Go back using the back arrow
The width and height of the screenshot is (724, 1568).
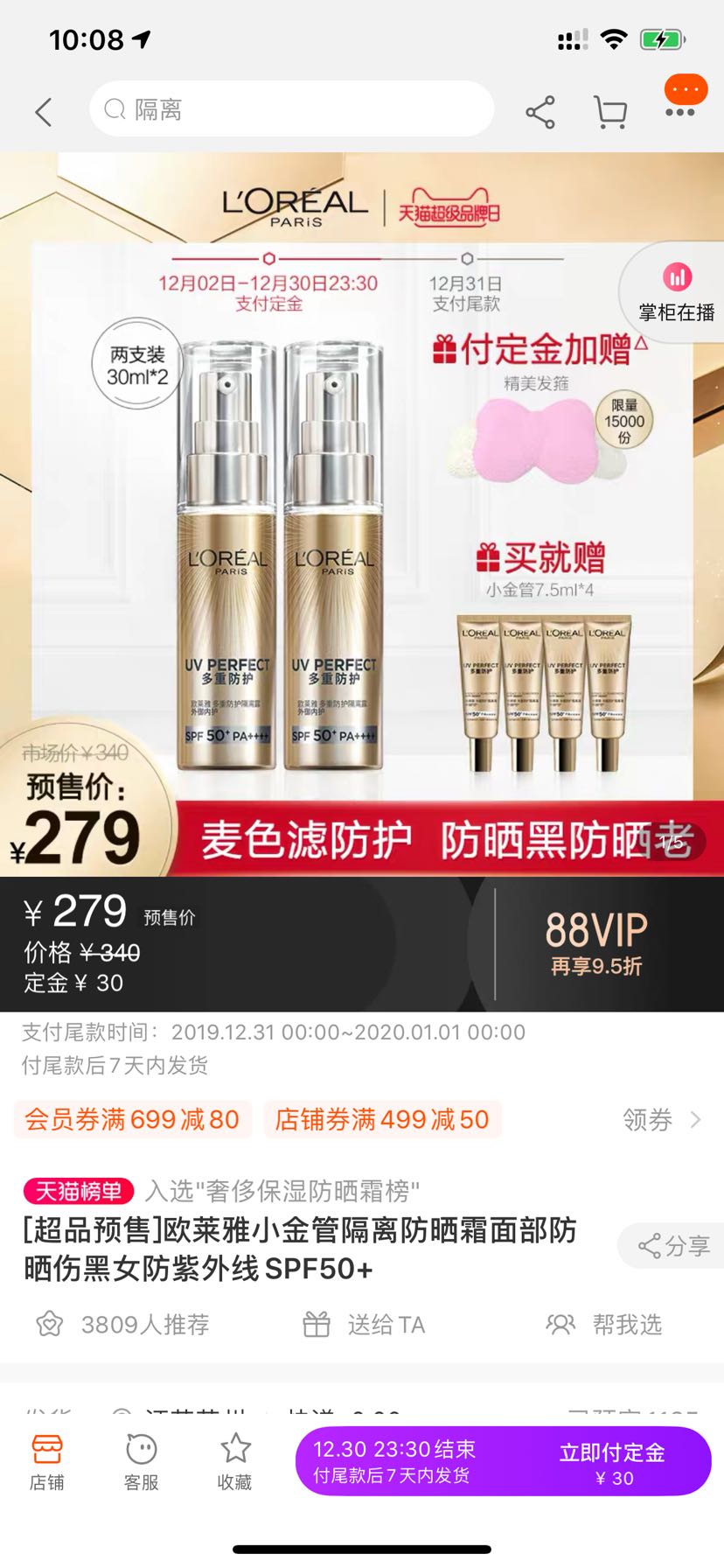[x=43, y=111]
